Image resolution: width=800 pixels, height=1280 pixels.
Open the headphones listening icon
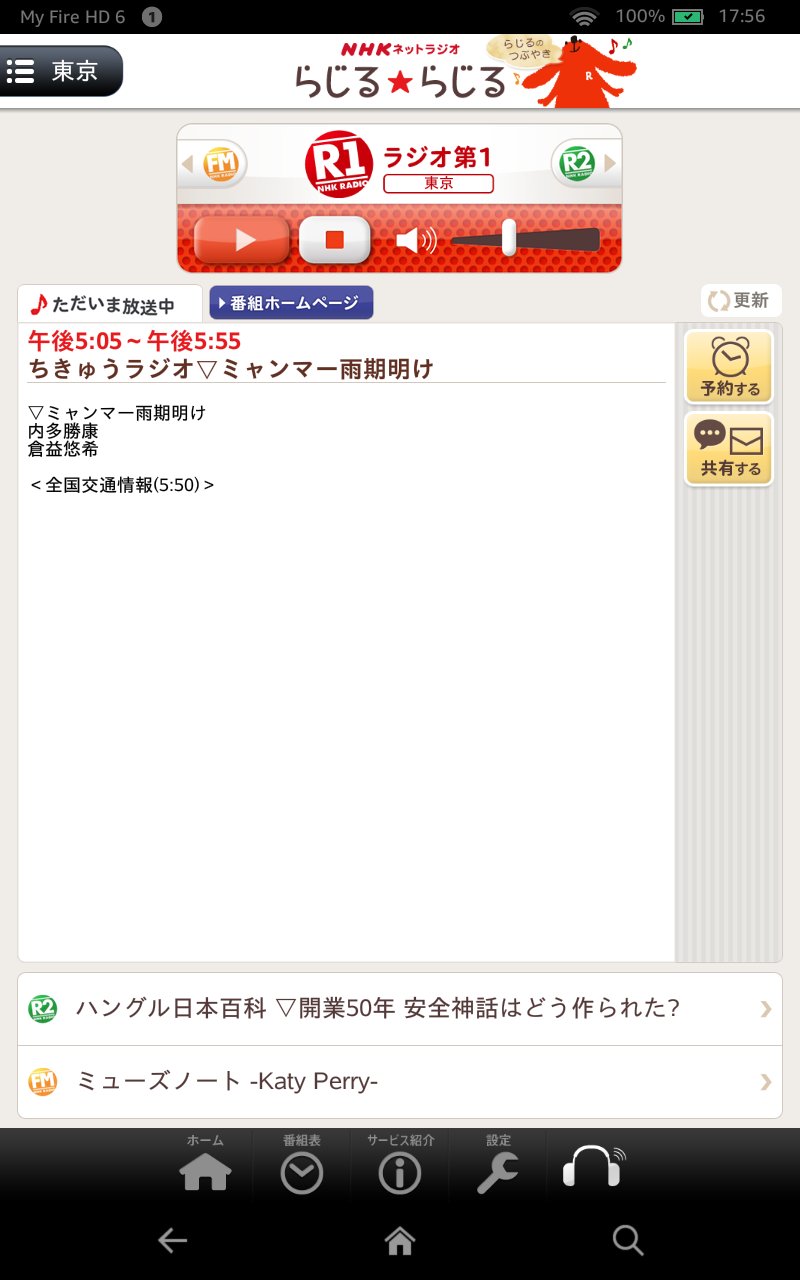(x=593, y=1166)
